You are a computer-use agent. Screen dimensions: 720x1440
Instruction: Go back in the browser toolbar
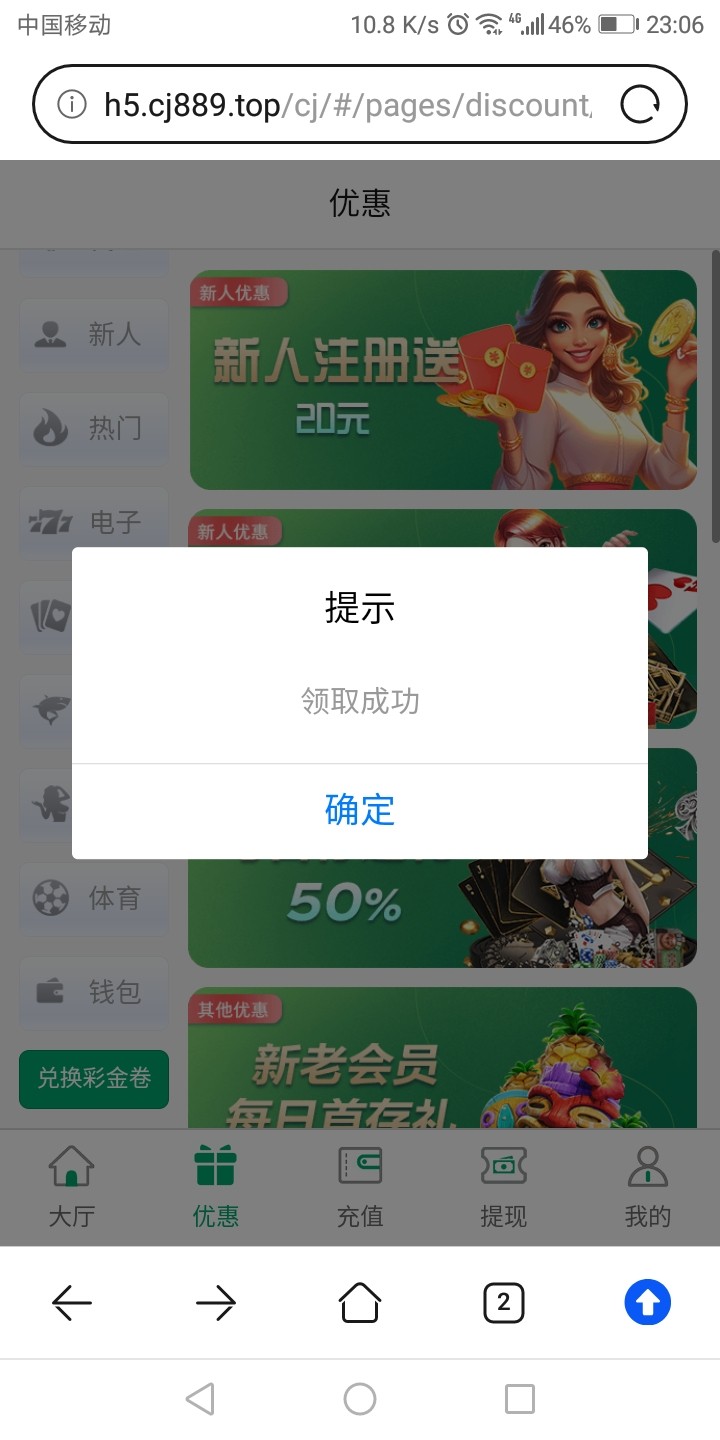pos(72,1302)
